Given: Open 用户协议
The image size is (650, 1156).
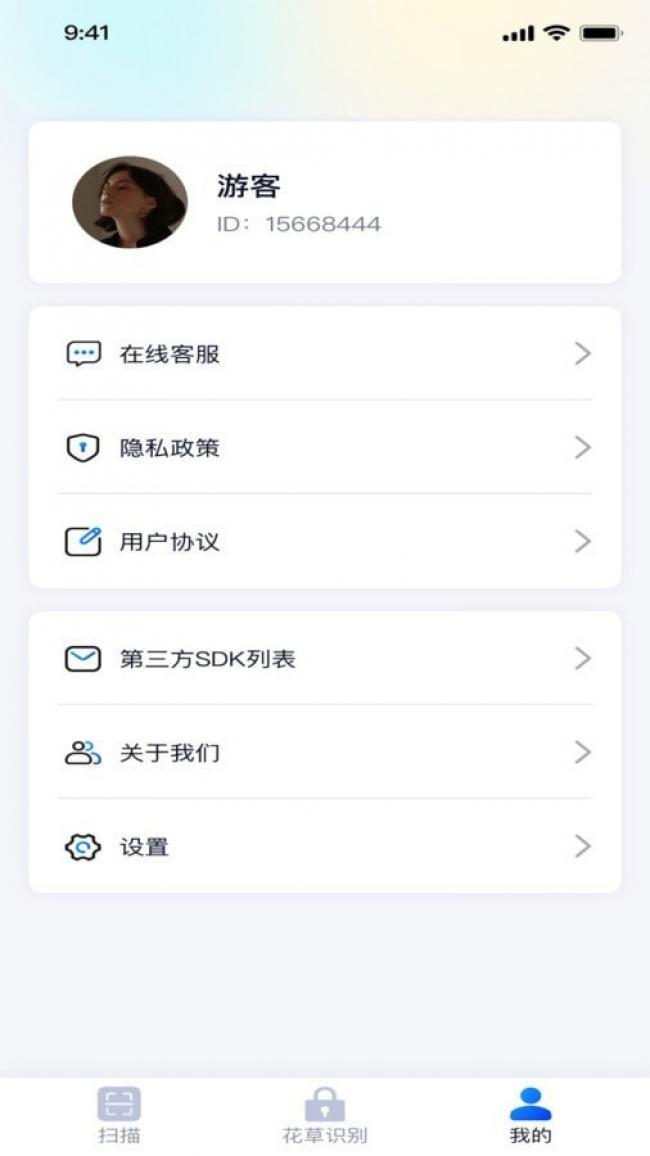Looking at the screenshot, I should tap(324, 542).
